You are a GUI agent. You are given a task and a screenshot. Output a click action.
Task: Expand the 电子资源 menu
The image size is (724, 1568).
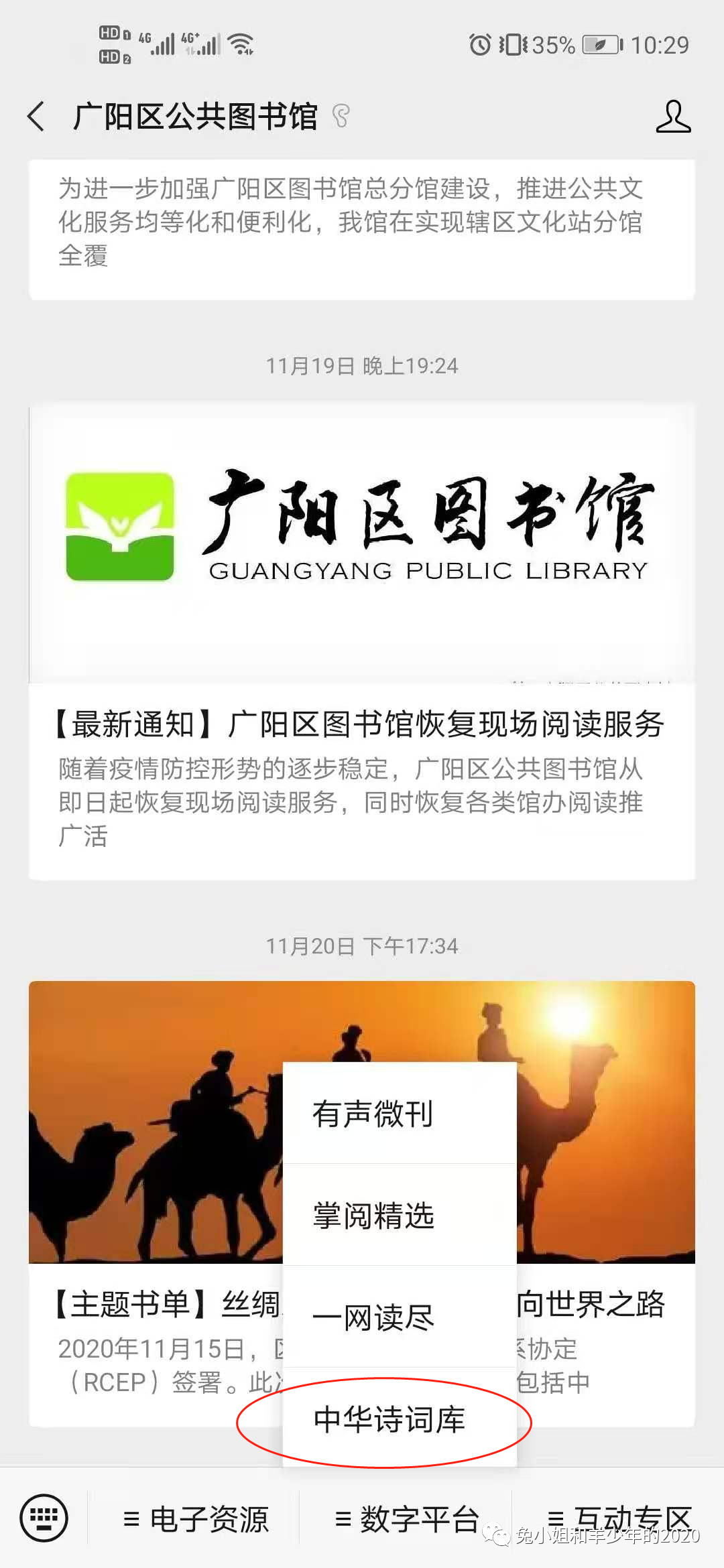click(196, 1520)
